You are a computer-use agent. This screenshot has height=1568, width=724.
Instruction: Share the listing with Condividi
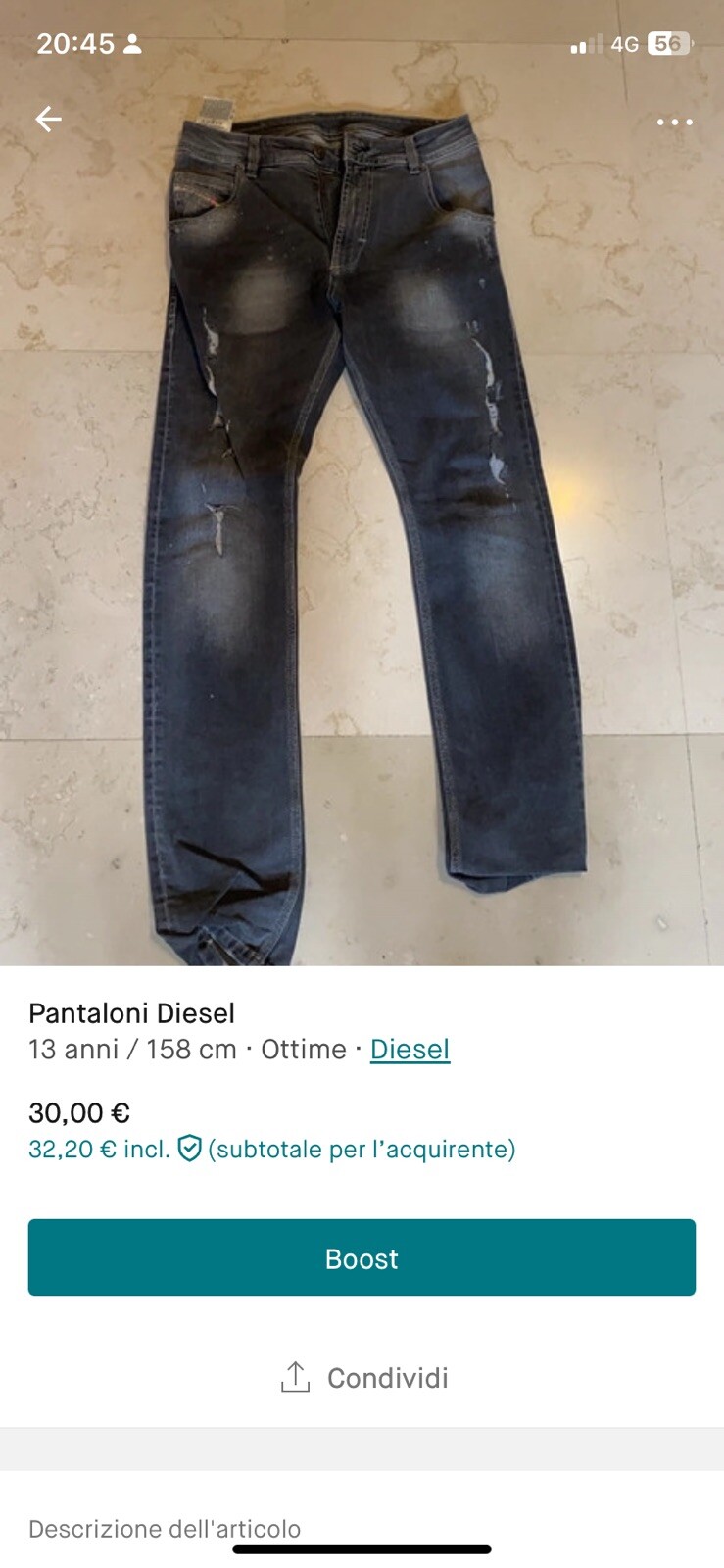[363, 1378]
